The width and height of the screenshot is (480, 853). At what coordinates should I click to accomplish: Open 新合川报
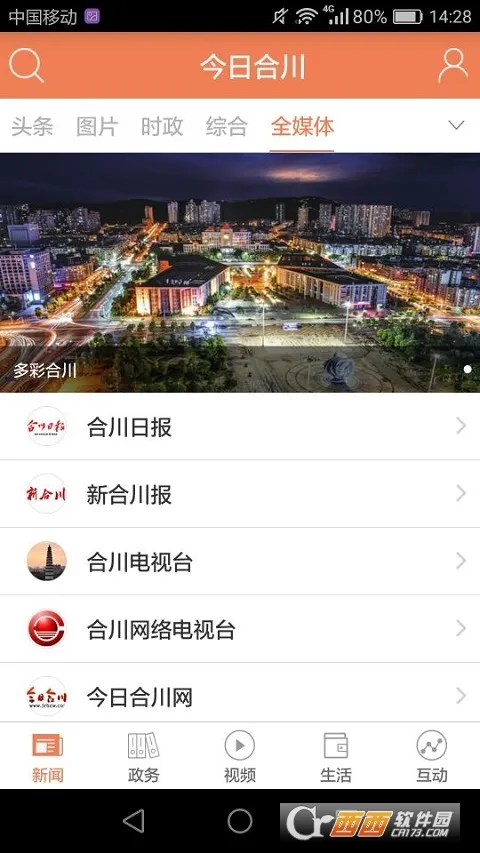[240, 494]
